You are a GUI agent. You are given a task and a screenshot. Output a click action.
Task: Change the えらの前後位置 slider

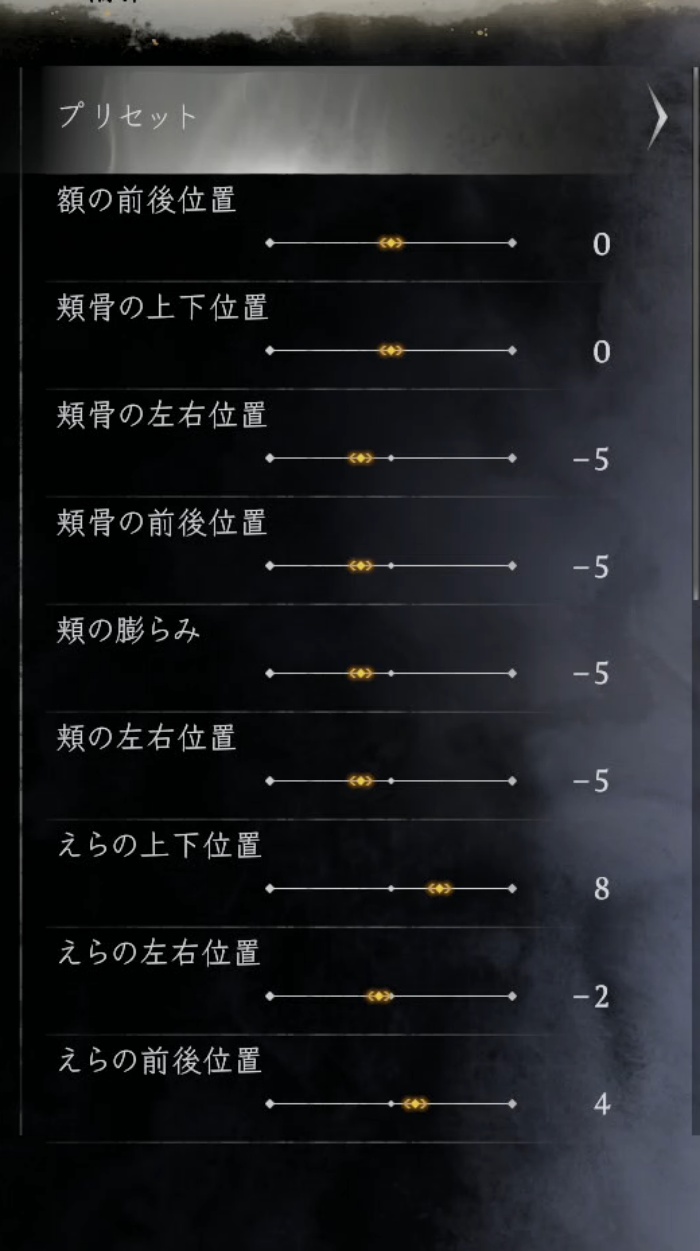[416, 1104]
